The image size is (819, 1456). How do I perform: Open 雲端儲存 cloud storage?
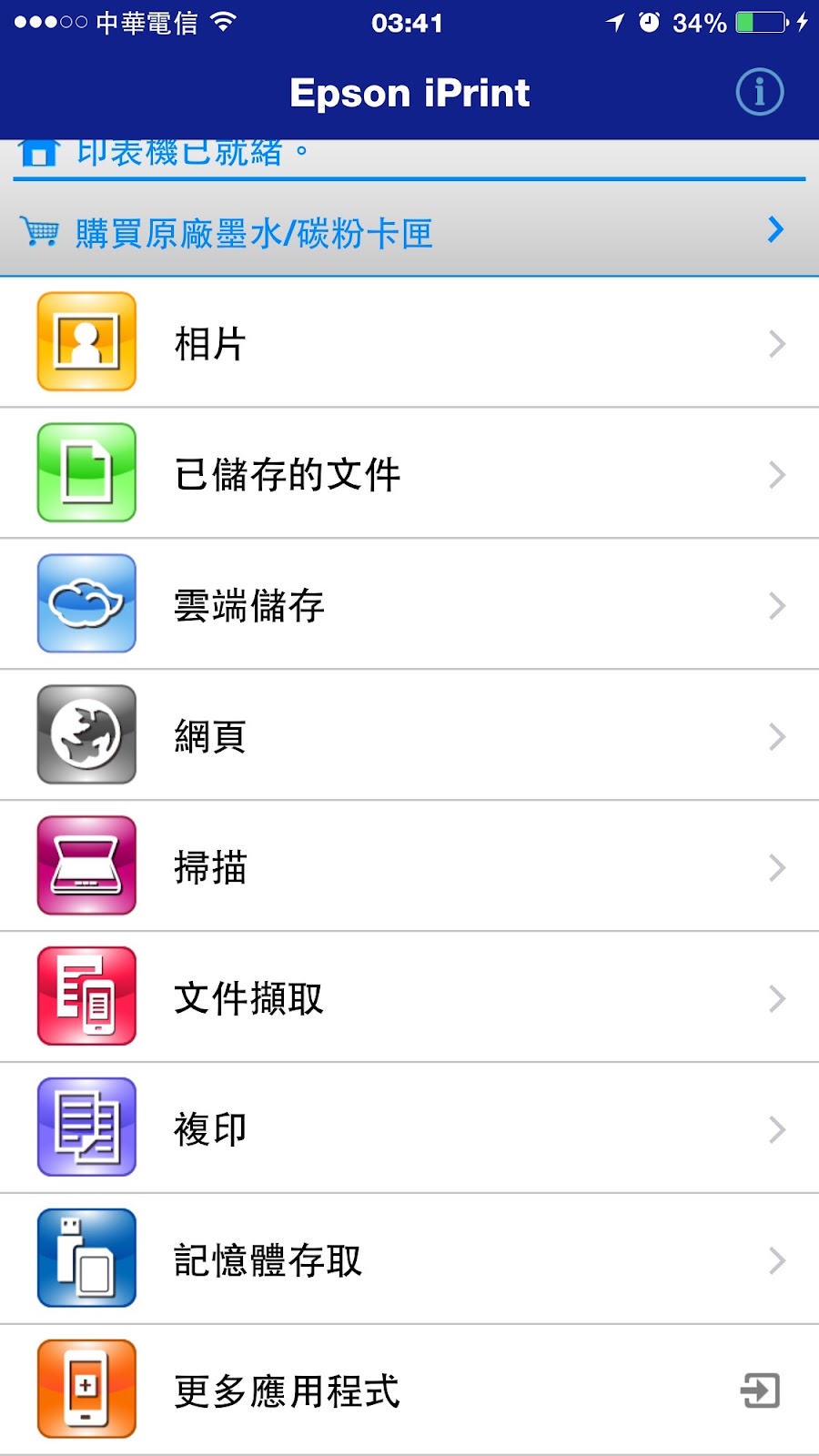click(x=409, y=605)
